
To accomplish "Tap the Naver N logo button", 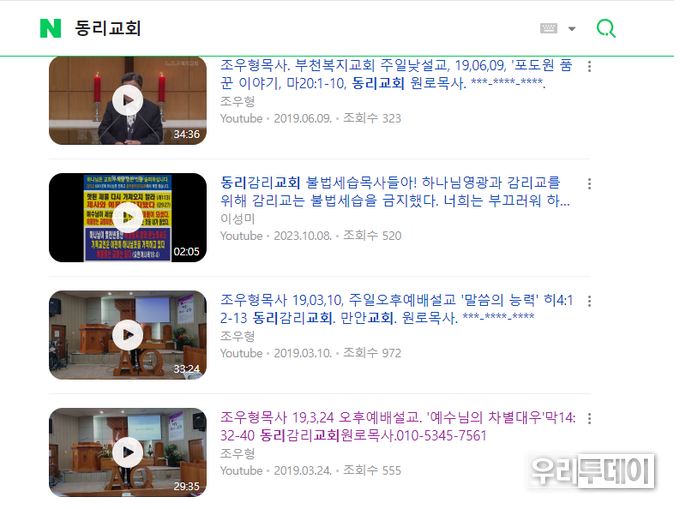I will 50,28.
